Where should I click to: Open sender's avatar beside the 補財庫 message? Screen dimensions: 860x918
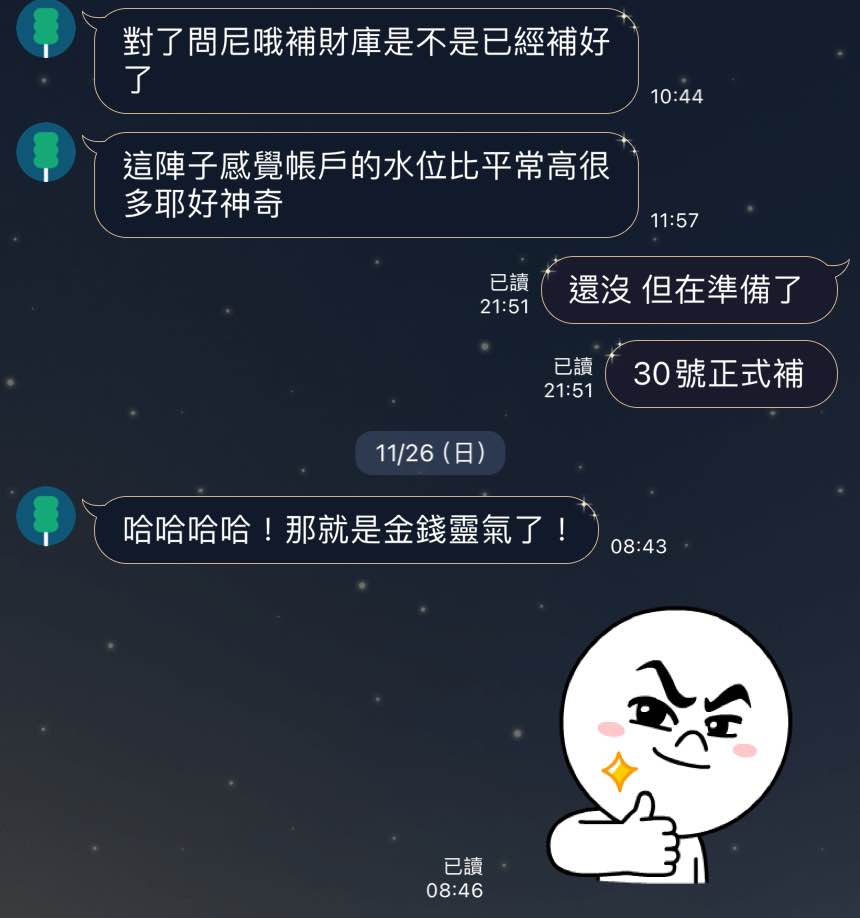(x=46, y=27)
